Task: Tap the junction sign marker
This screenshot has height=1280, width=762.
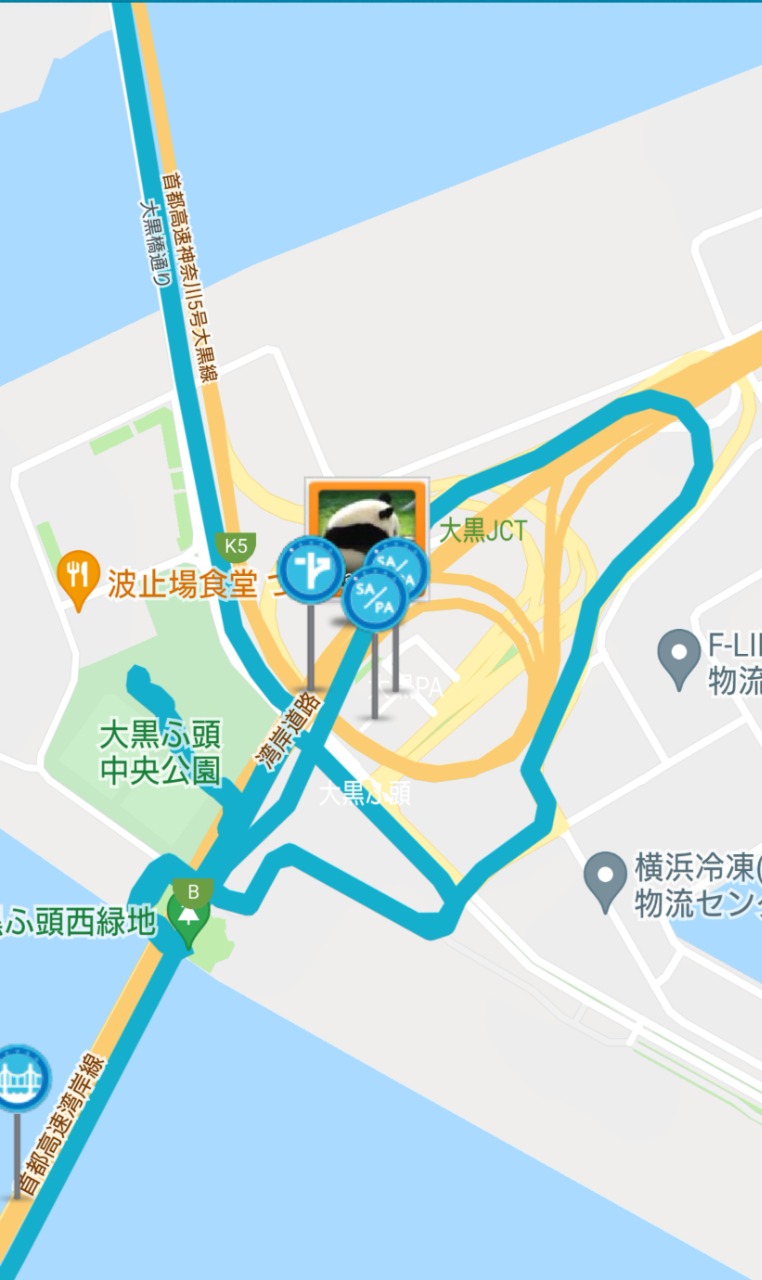Action: [x=309, y=570]
